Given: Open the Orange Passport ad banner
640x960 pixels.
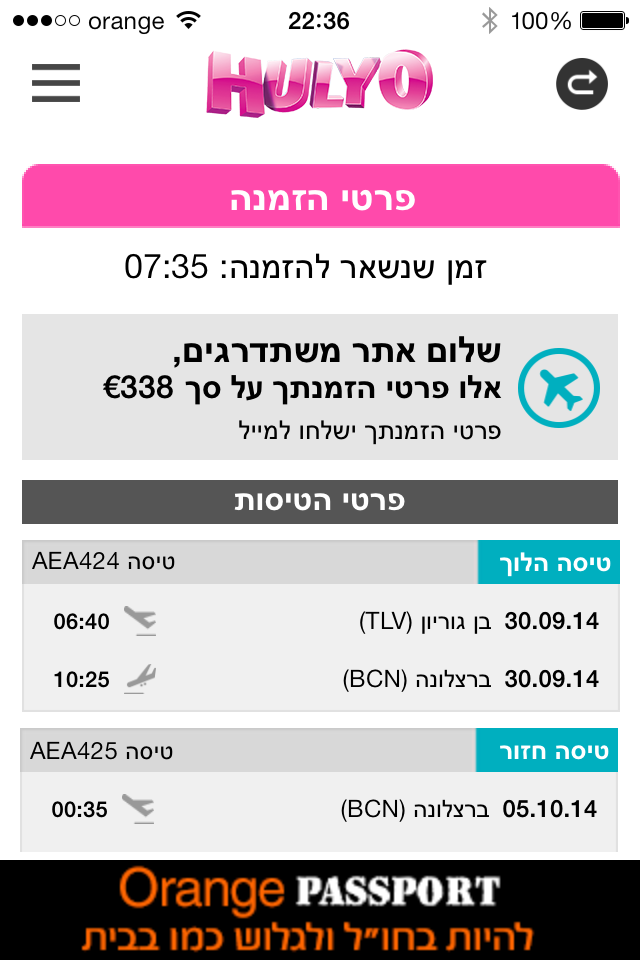Looking at the screenshot, I should click(320, 909).
